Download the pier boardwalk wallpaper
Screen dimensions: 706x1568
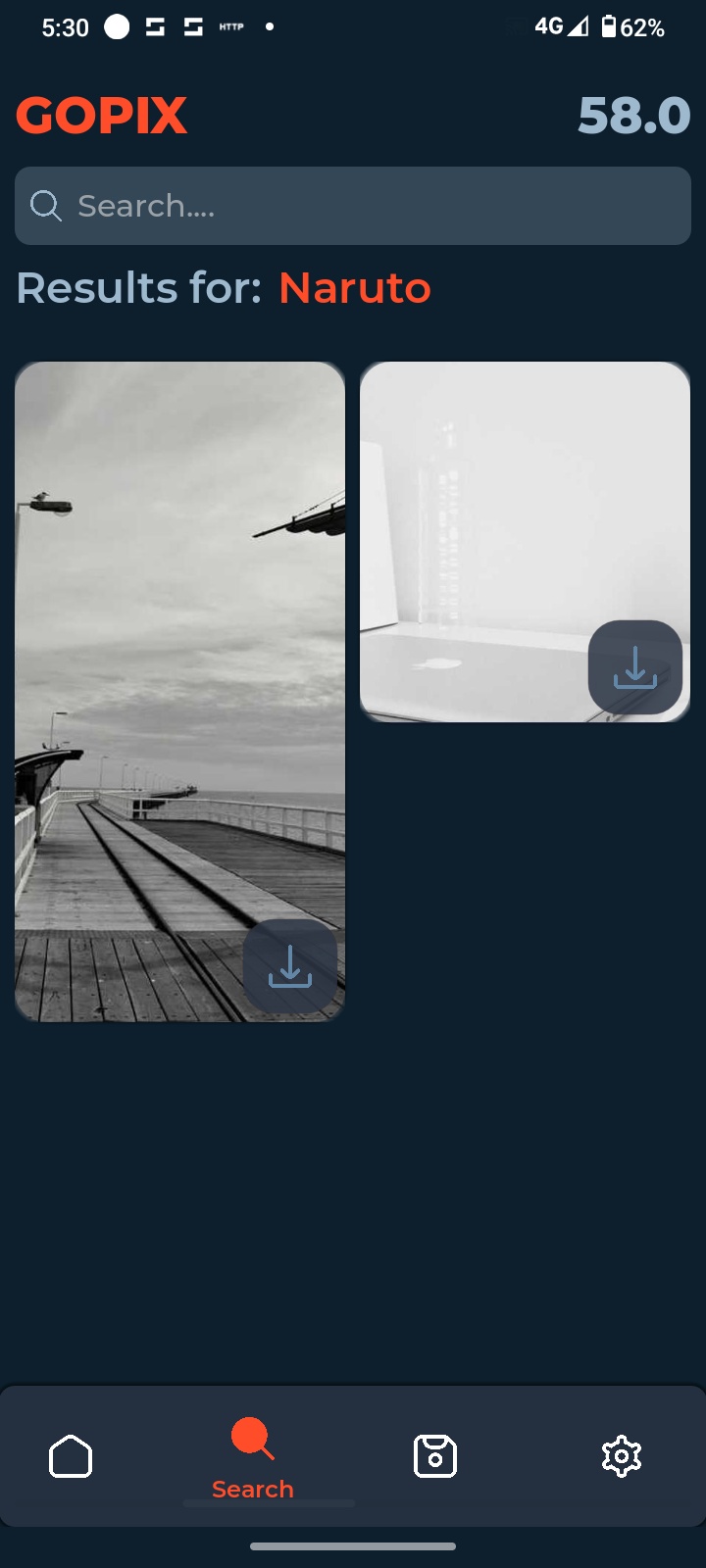tap(290, 966)
